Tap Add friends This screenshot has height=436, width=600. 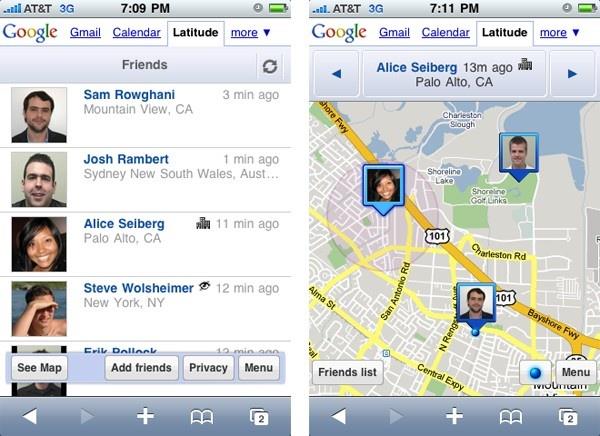pos(141,368)
